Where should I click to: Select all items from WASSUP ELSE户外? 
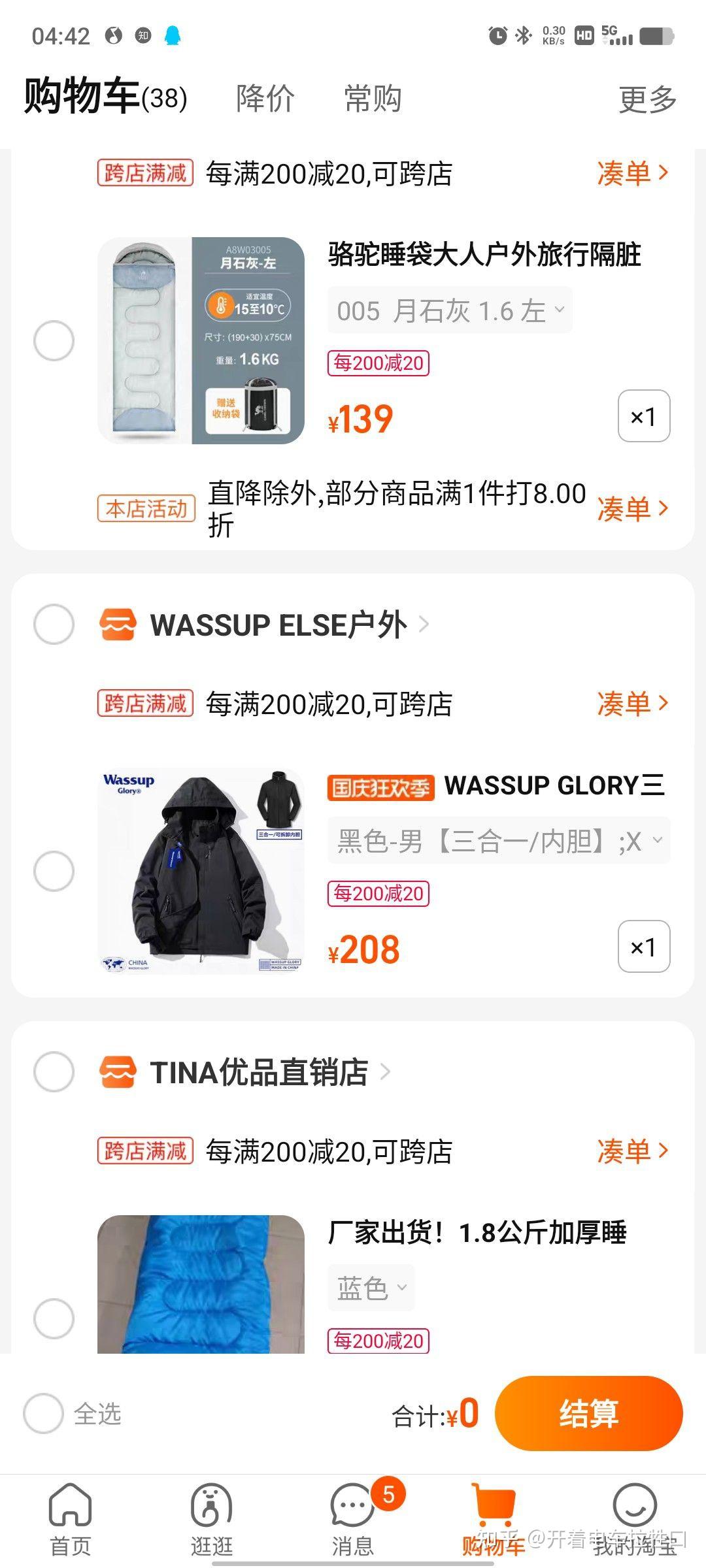tap(54, 624)
